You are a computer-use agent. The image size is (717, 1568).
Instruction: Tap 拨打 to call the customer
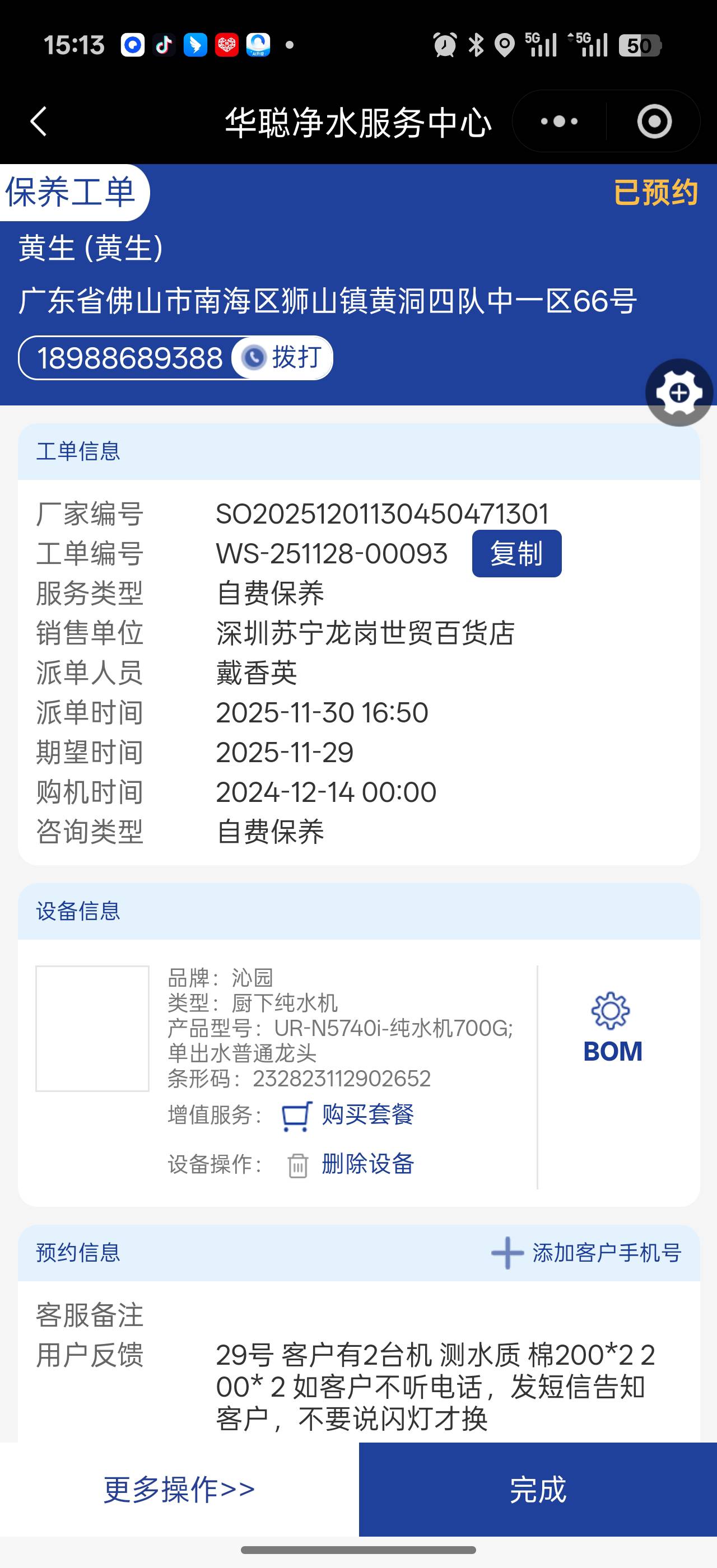point(282,358)
